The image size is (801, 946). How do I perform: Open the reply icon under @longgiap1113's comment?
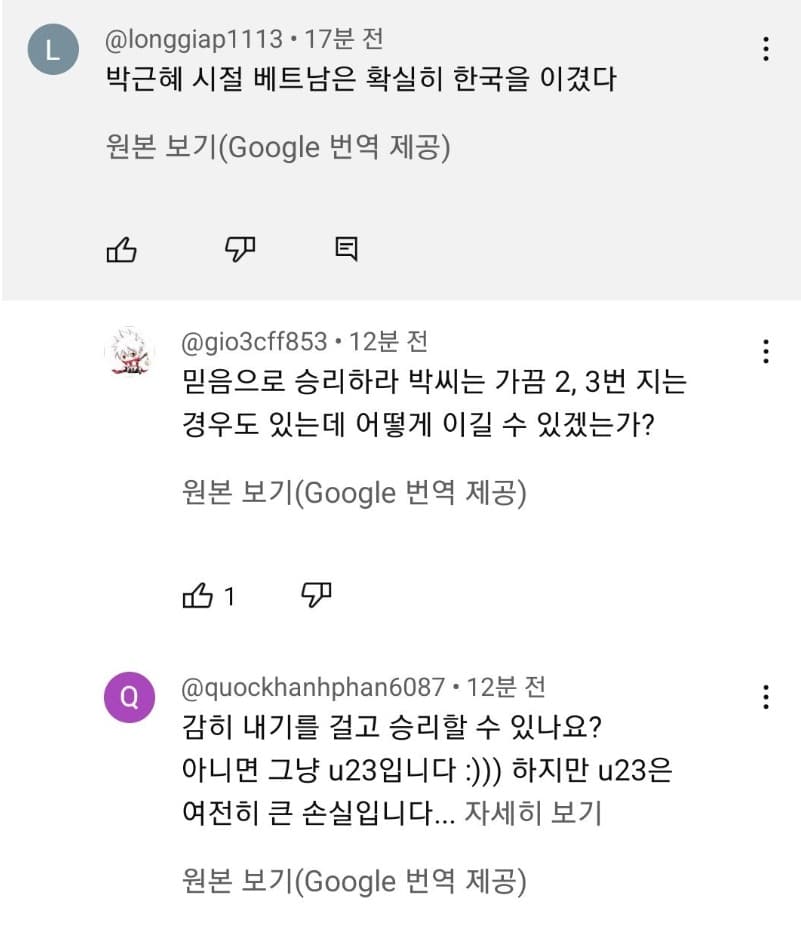click(346, 250)
